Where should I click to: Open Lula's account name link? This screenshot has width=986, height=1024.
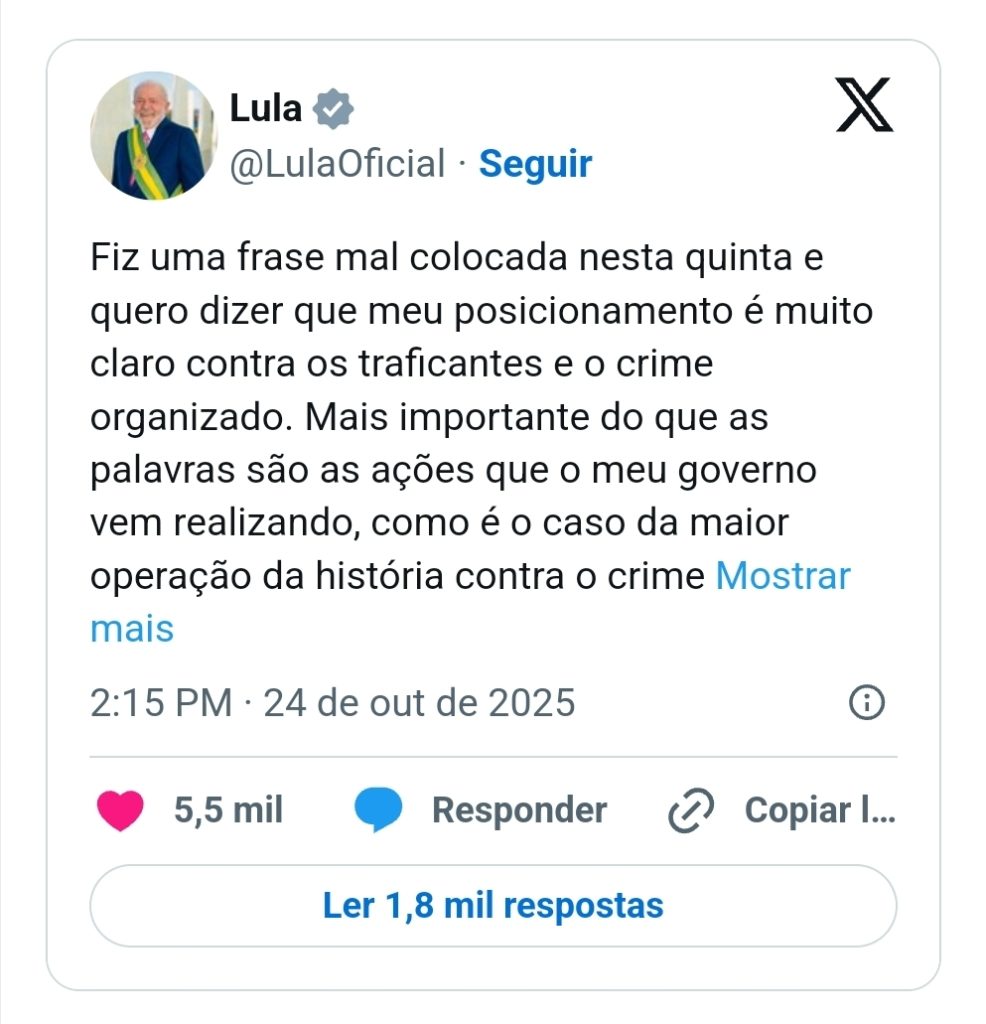[266, 108]
